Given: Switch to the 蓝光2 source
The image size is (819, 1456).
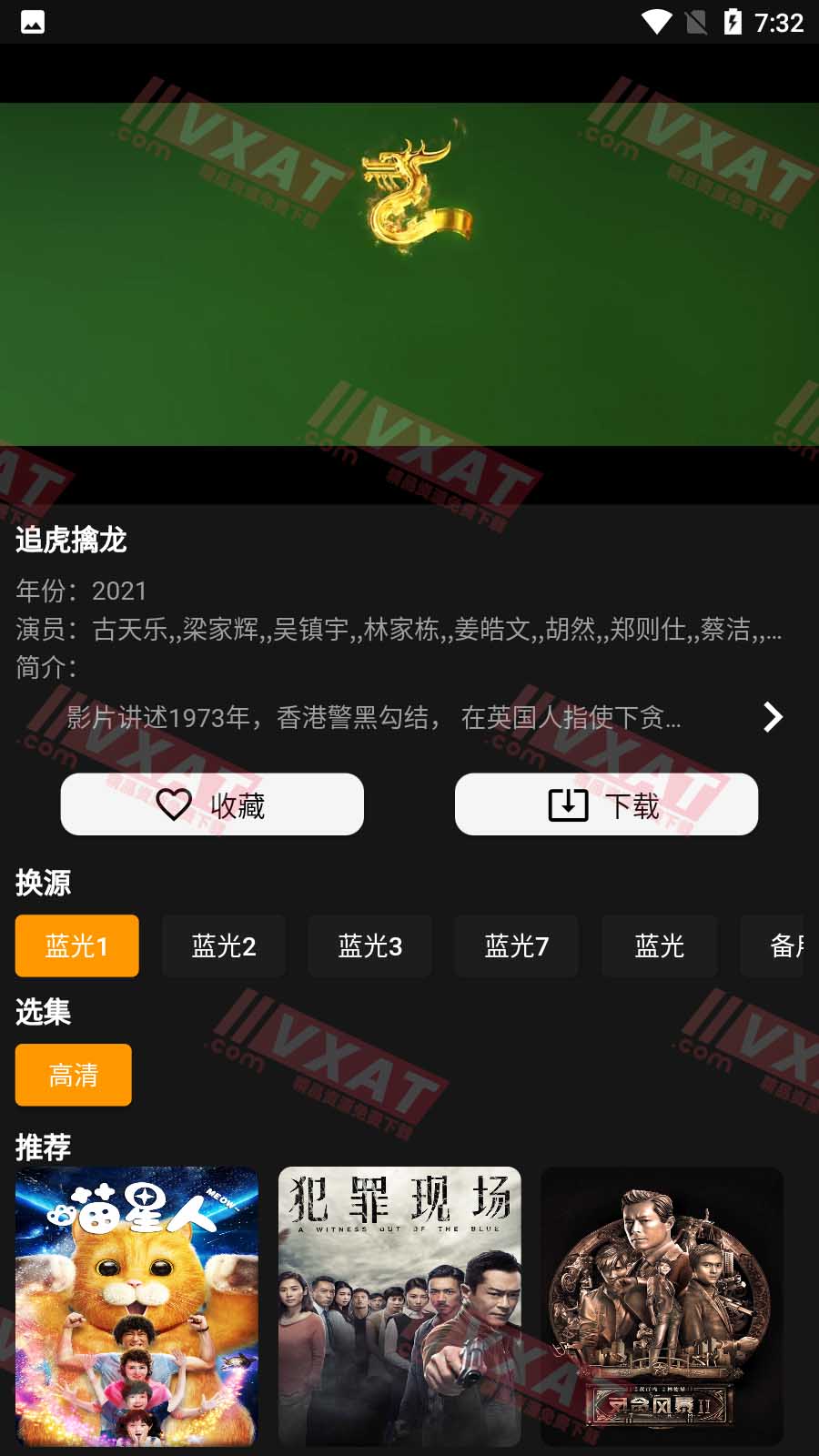Looking at the screenshot, I should (x=224, y=946).
